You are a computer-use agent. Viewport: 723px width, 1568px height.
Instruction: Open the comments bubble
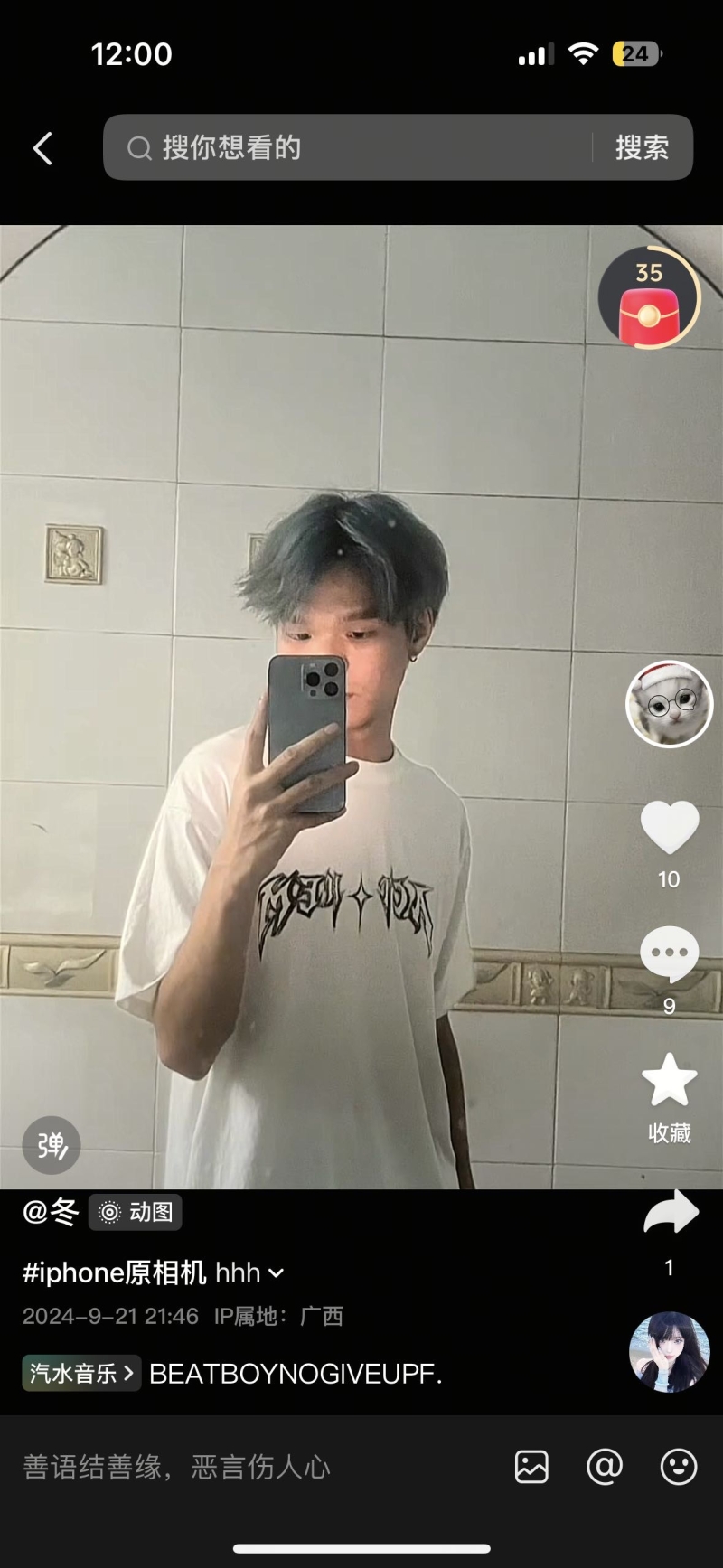click(x=669, y=954)
